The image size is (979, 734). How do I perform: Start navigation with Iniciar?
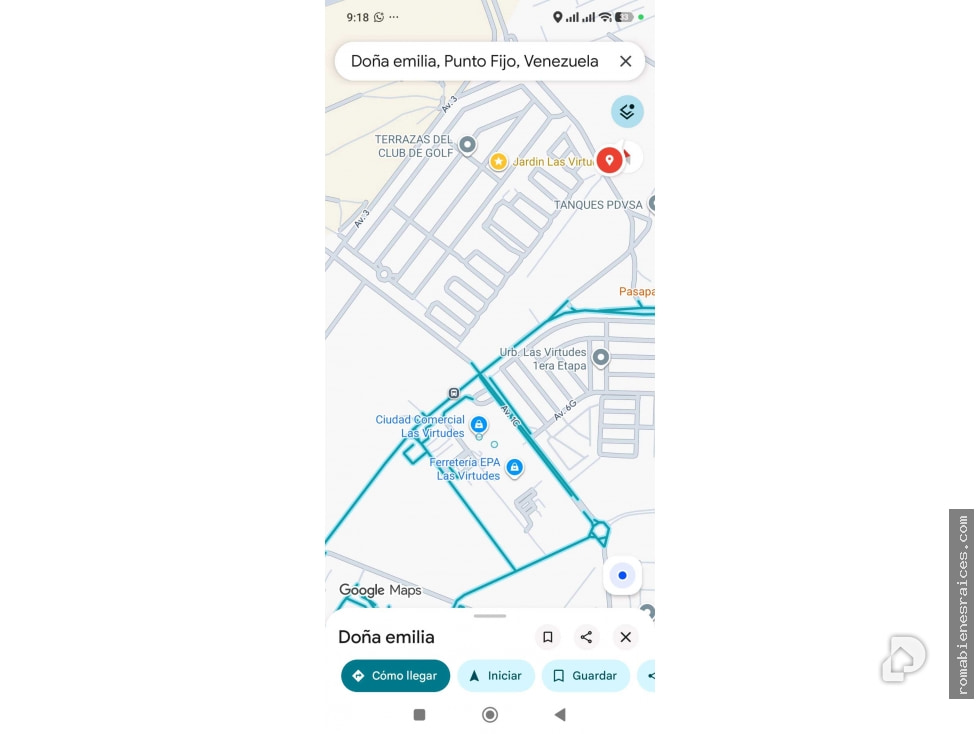(496, 675)
